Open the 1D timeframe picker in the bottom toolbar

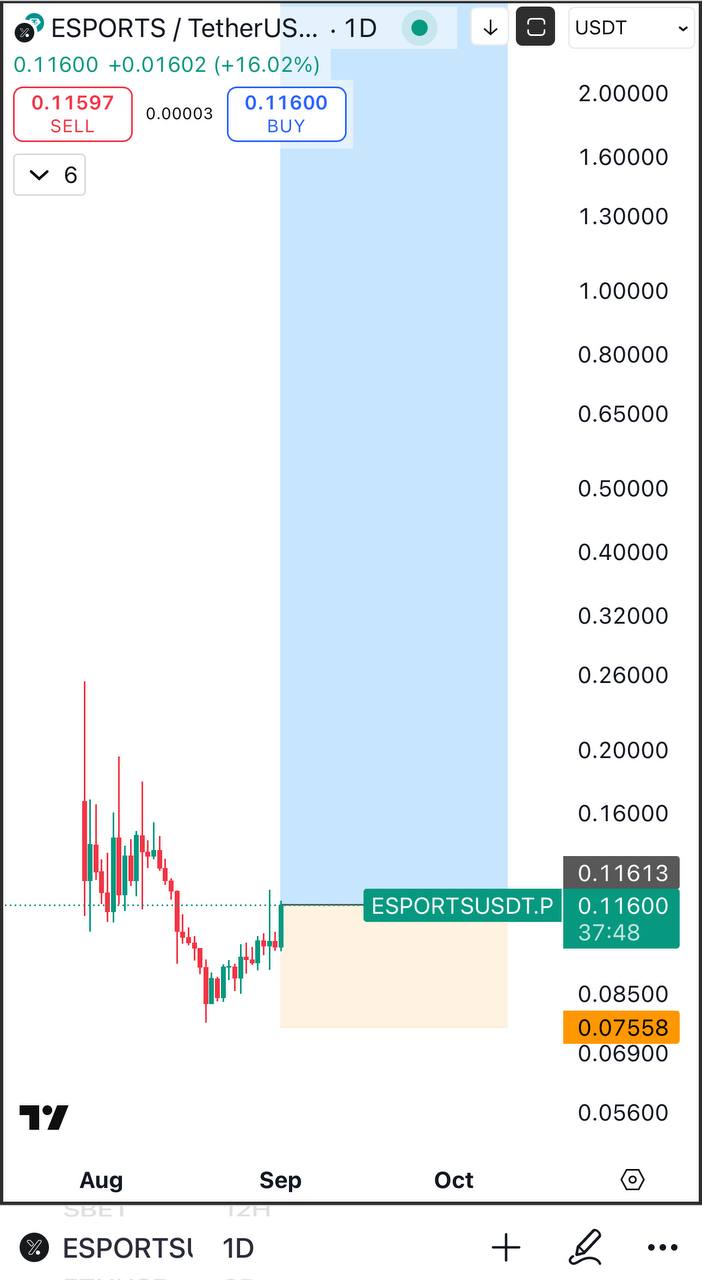click(x=238, y=1248)
